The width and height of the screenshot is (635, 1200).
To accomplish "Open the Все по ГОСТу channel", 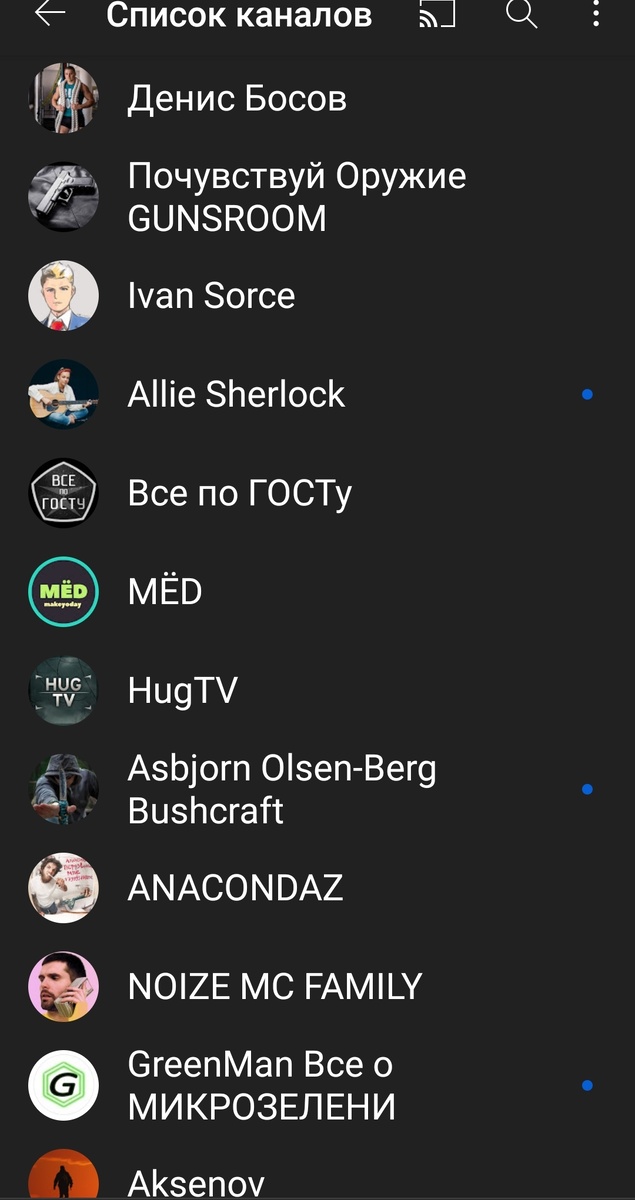I will [239, 493].
